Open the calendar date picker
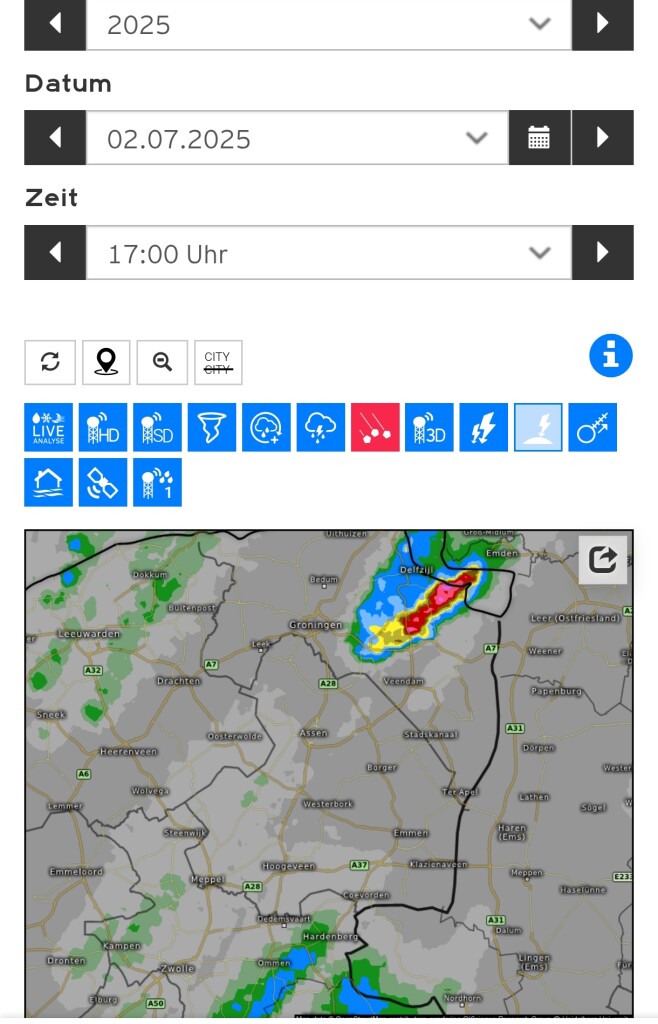Screen dimensions: 658x1024 [x=539, y=138]
